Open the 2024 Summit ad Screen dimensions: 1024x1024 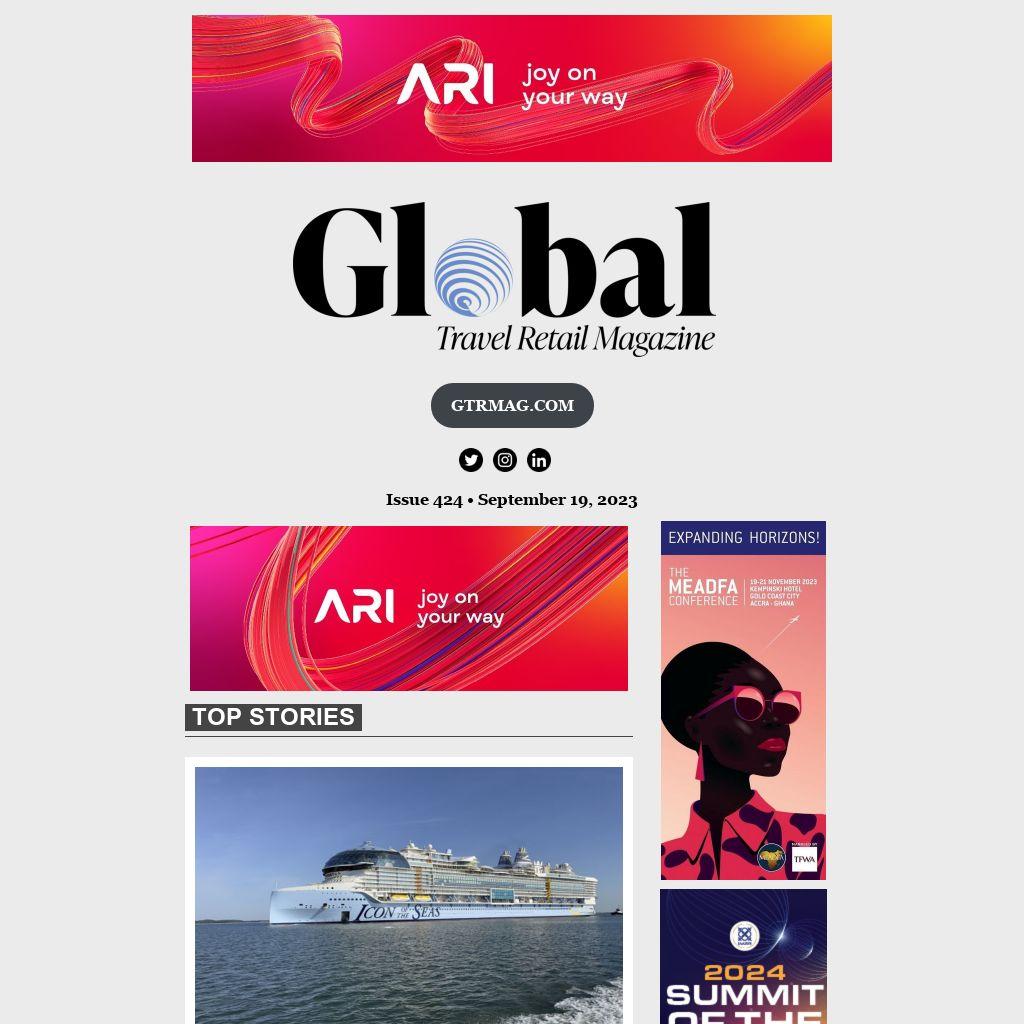[x=743, y=956]
